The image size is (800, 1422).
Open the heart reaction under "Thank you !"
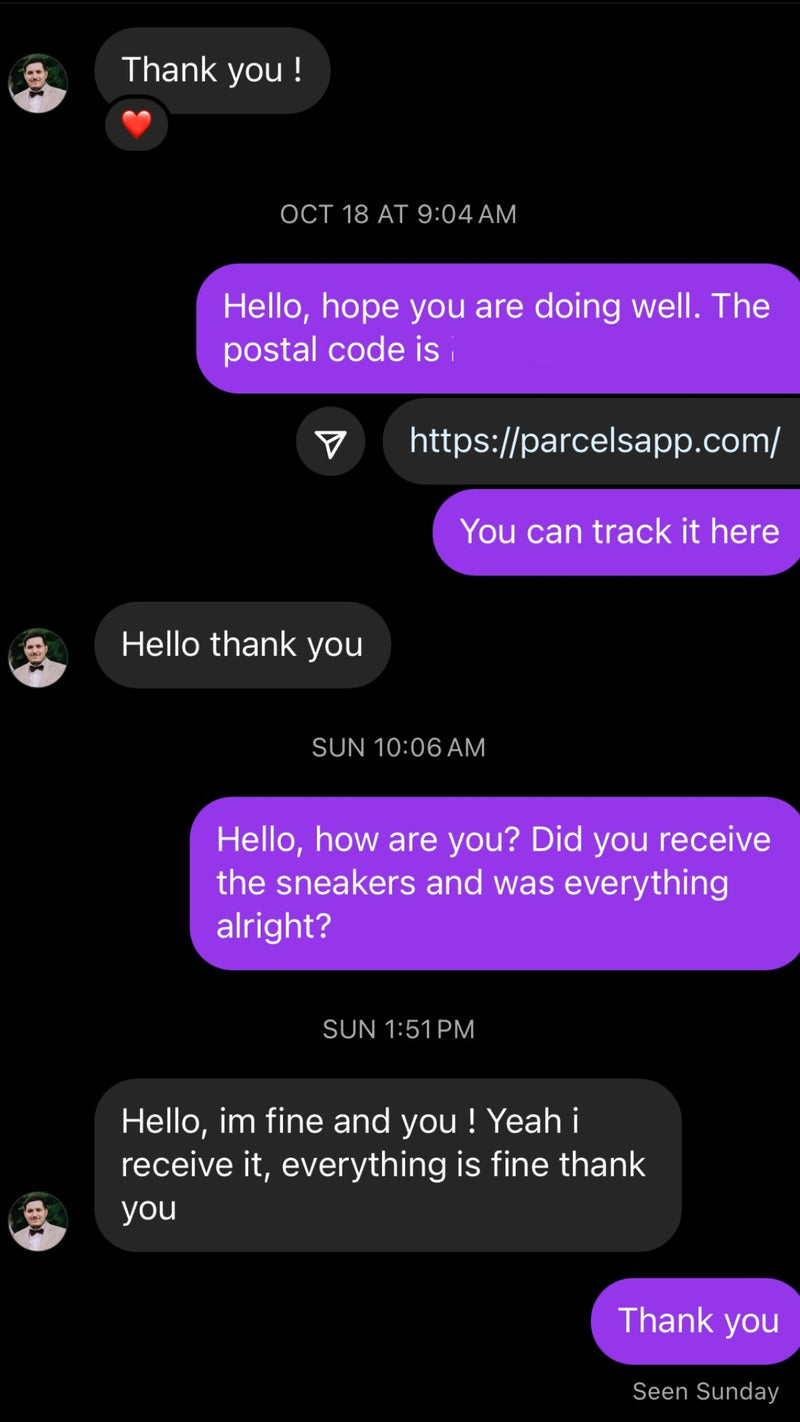tap(136, 125)
